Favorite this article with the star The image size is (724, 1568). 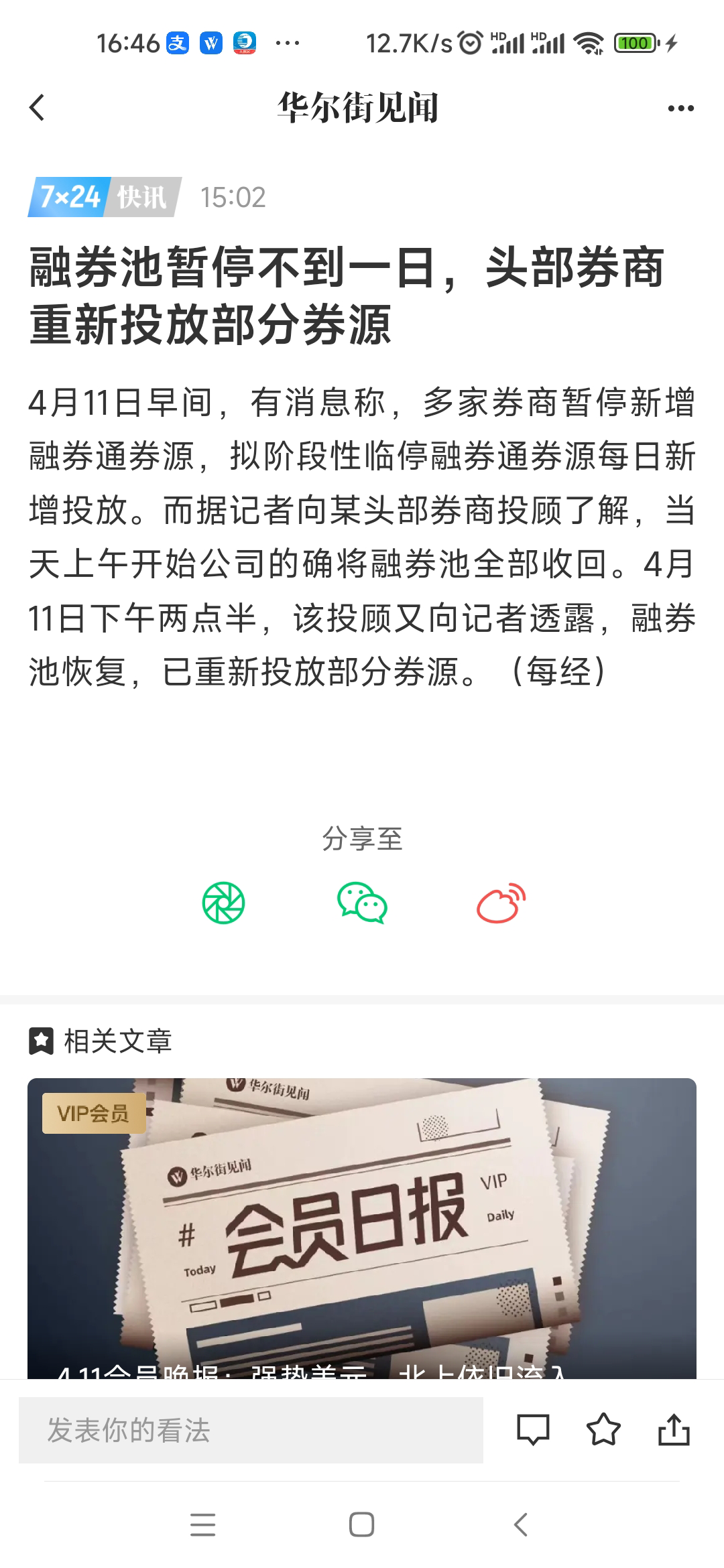[x=603, y=1430]
